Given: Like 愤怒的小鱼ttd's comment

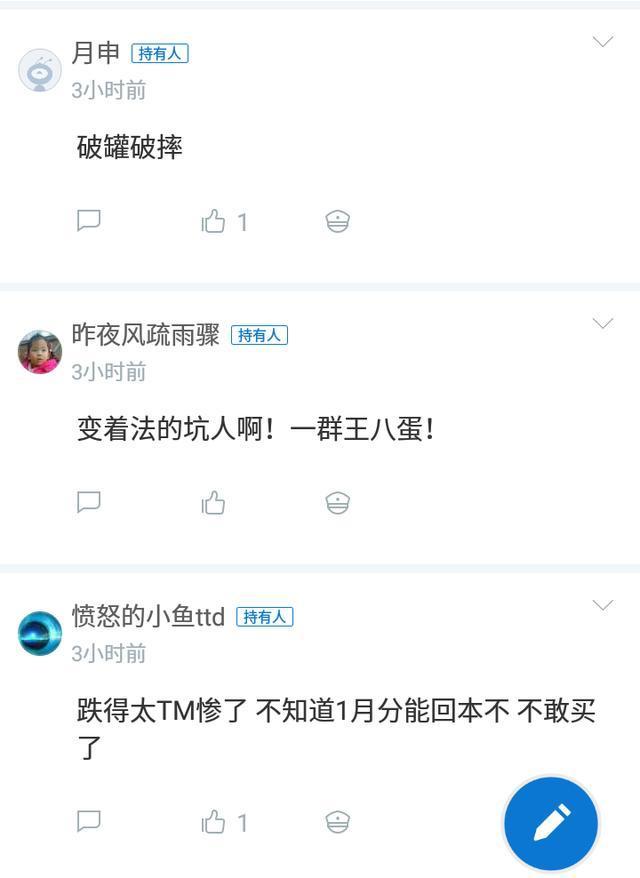Looking at the screenshot, I should (x=214, y=822).
